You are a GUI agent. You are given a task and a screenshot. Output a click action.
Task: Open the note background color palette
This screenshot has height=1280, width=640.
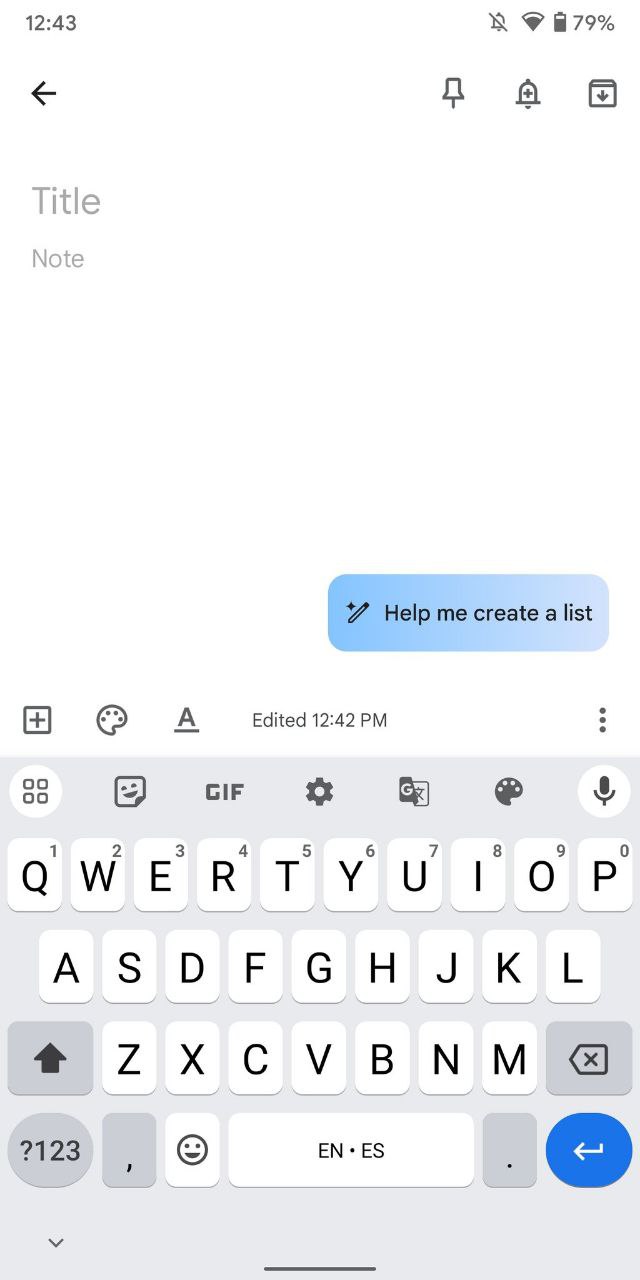click(x=112, y=720)
